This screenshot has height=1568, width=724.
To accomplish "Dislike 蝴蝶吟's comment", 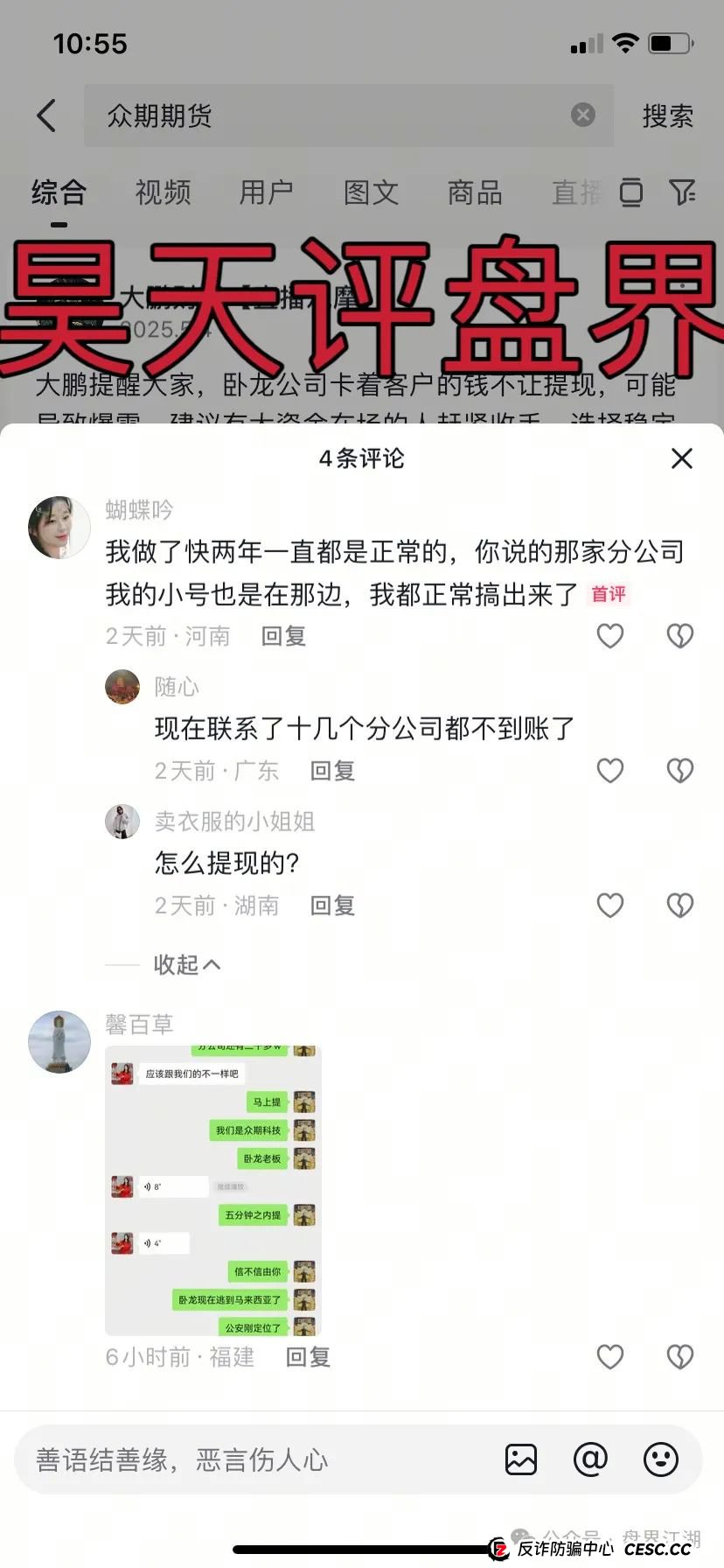I will click(679, 636).
